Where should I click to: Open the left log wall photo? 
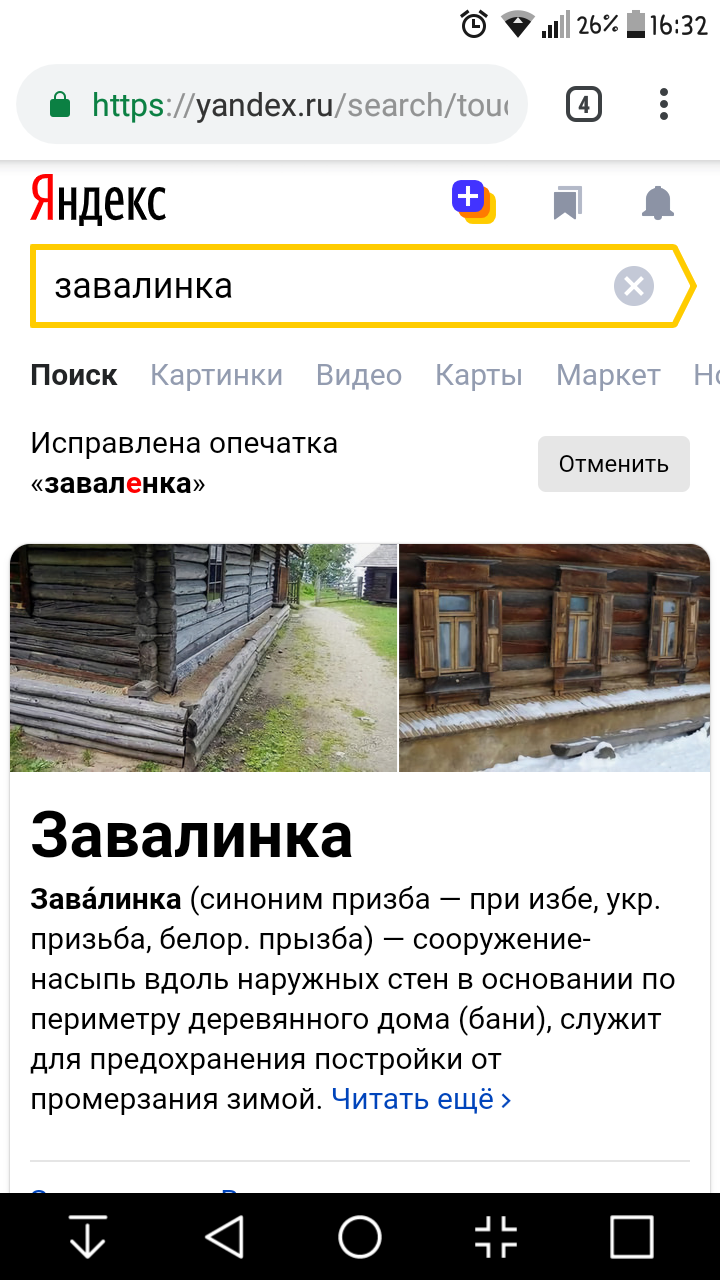pos(203,657)
